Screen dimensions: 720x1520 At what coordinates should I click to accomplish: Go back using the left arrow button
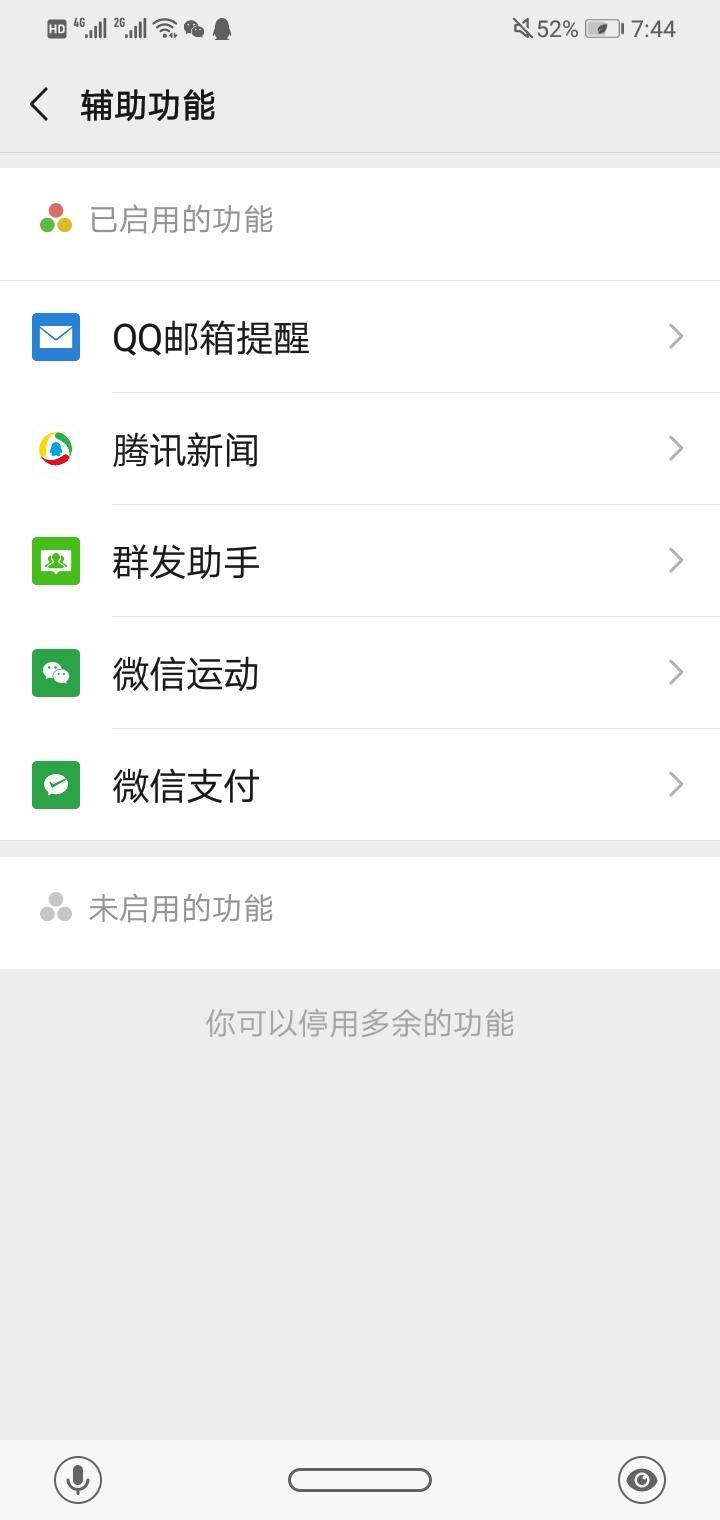tap(38, 103)
